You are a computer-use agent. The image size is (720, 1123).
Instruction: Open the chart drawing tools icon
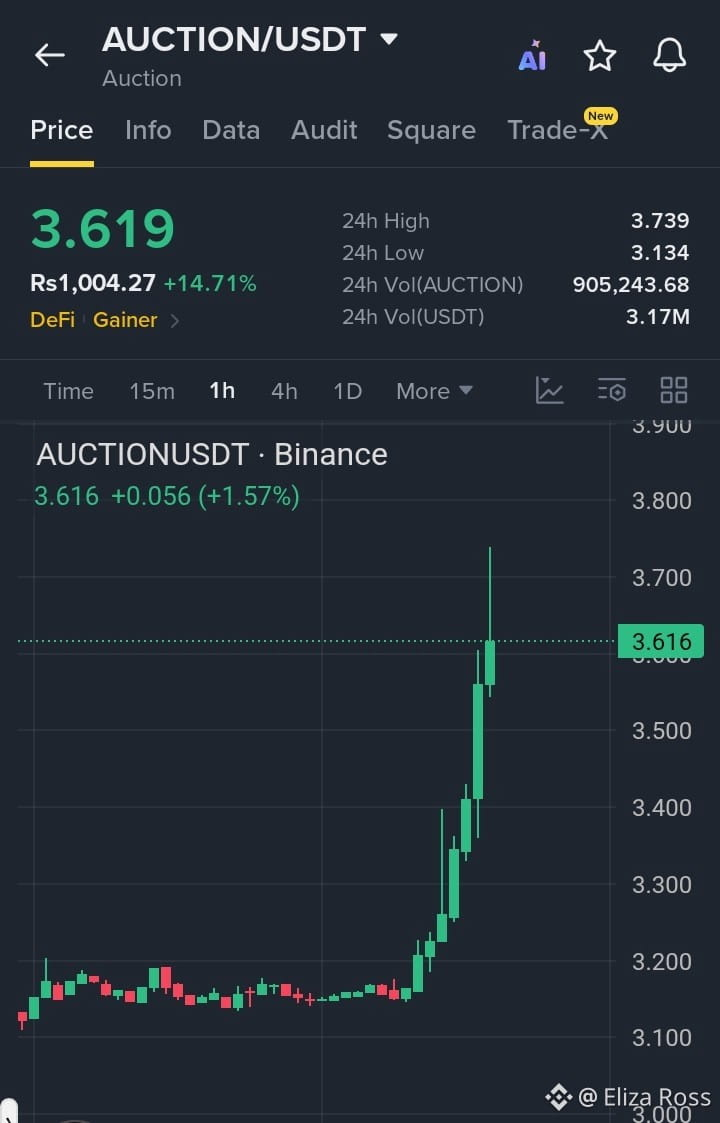point(549,390)
